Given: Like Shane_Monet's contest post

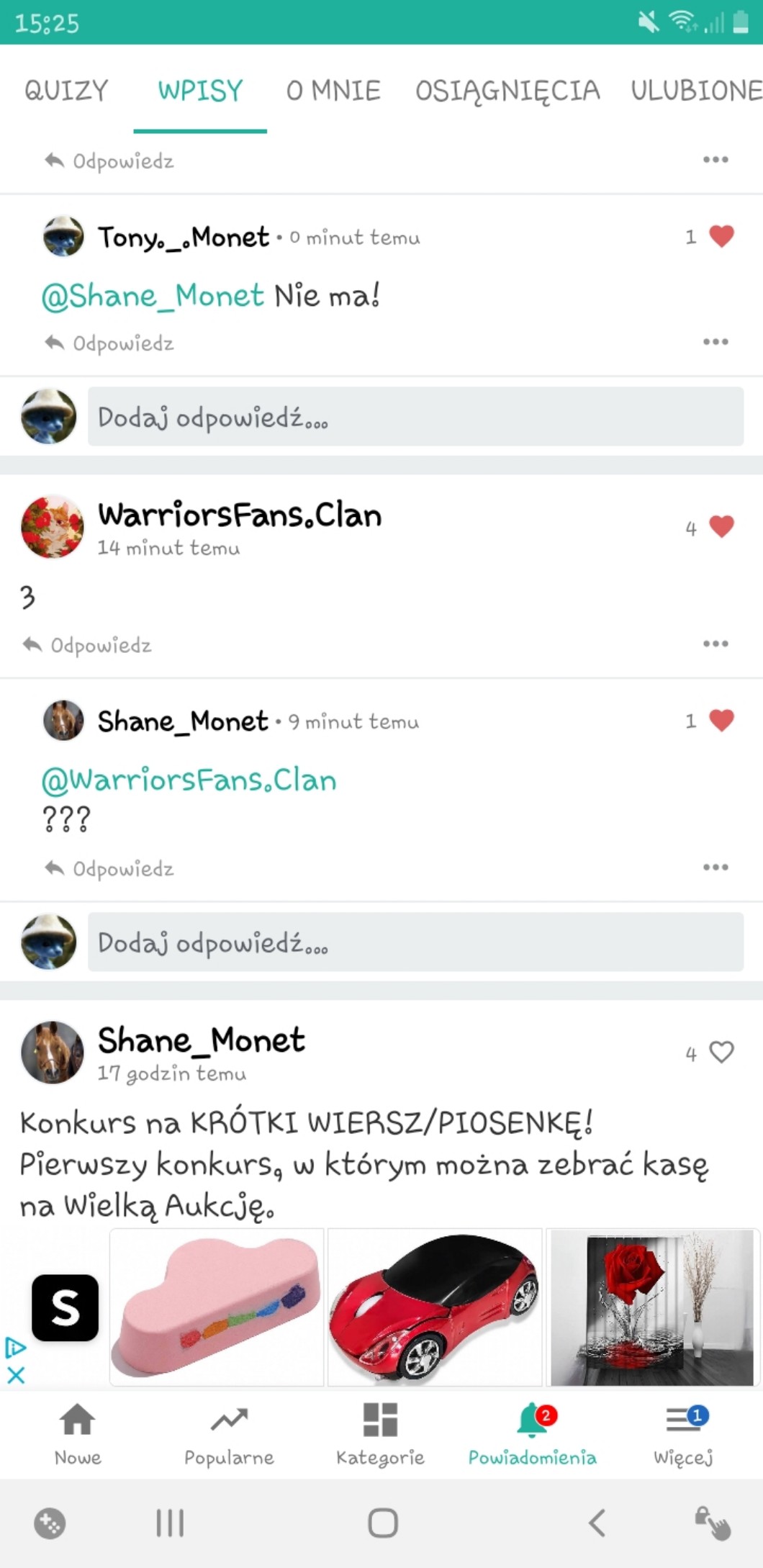Looking at the screenshot, I should coord(721,1053).
